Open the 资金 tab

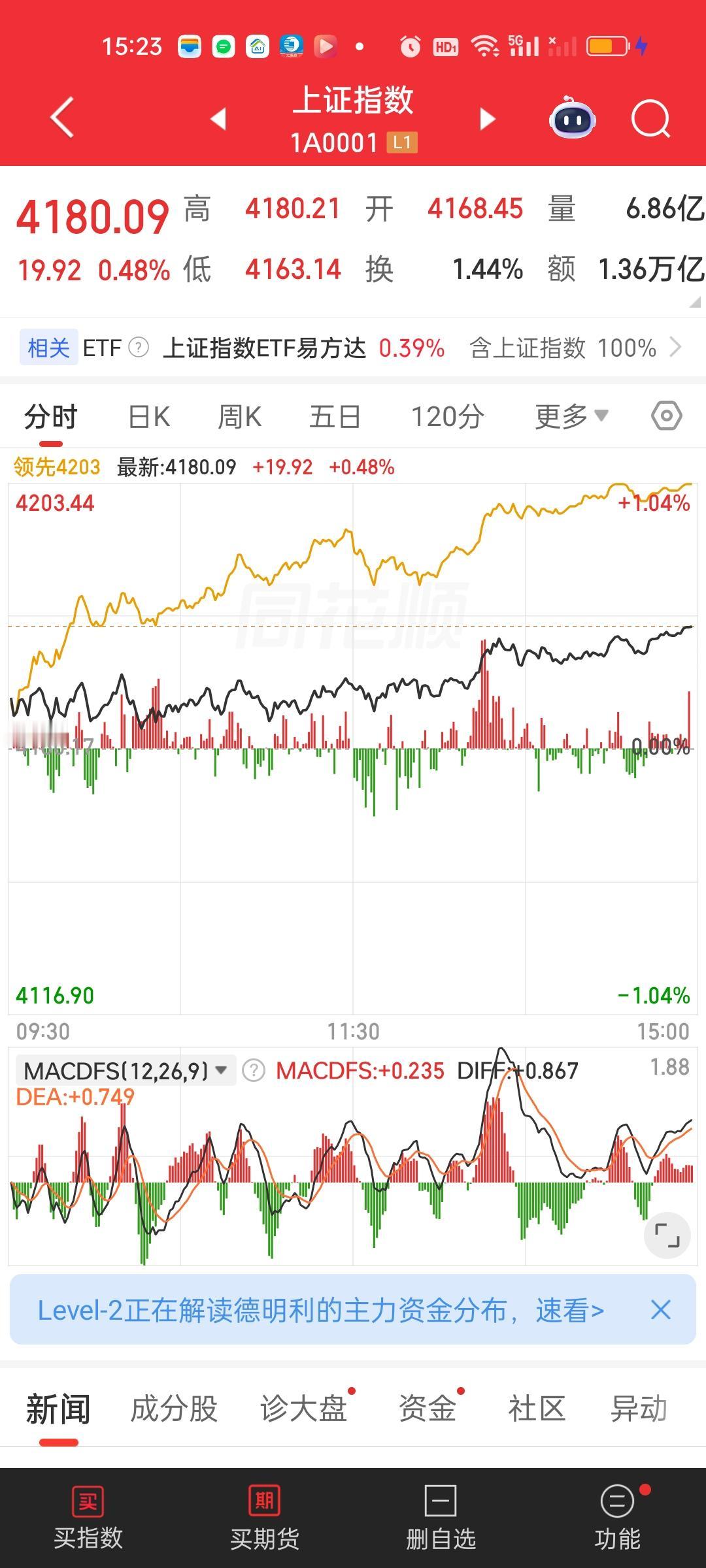[x=428, y=1409]
